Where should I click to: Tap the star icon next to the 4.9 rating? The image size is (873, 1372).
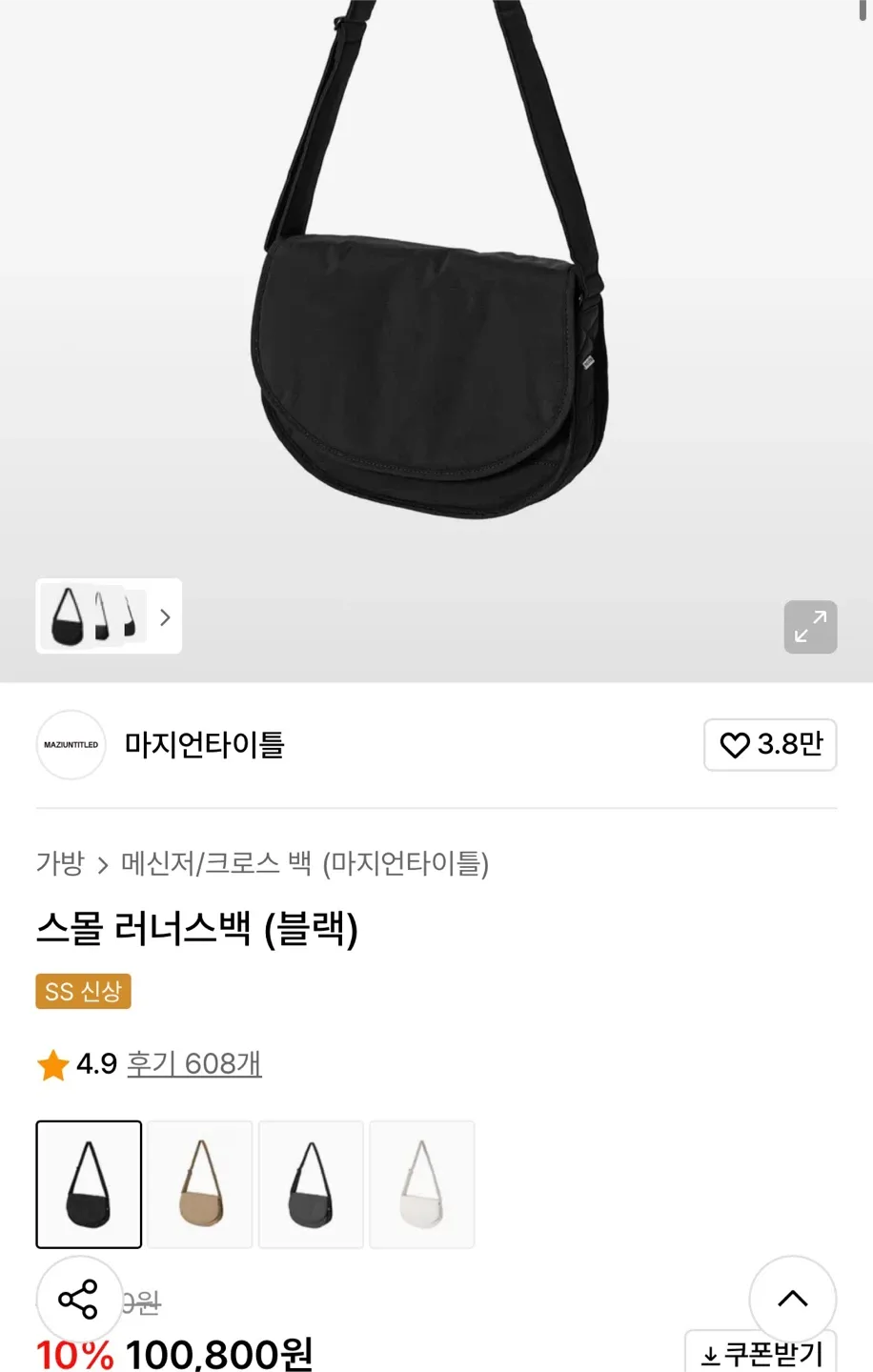click(x=52, y=1065)
